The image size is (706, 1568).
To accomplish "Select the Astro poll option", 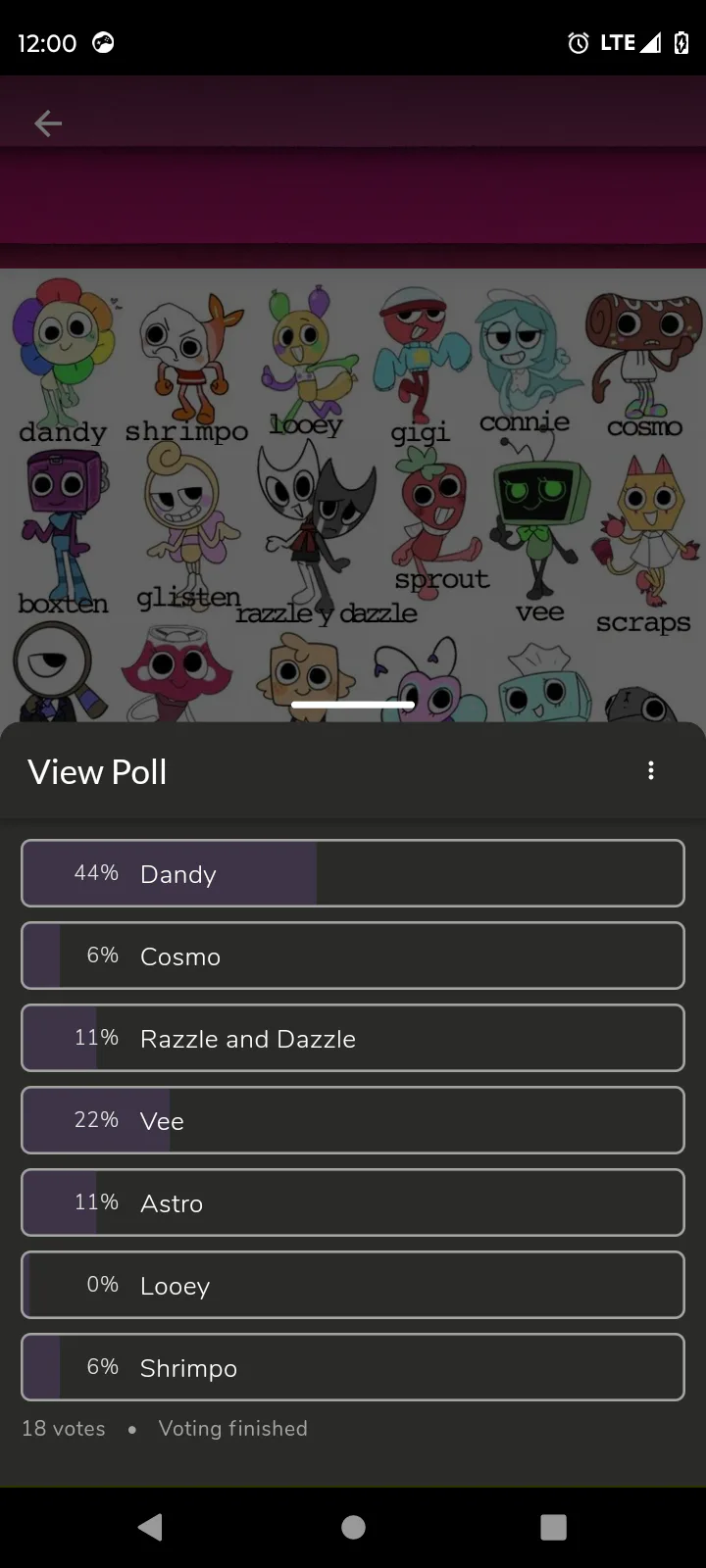I will (x=353, y=1202).
